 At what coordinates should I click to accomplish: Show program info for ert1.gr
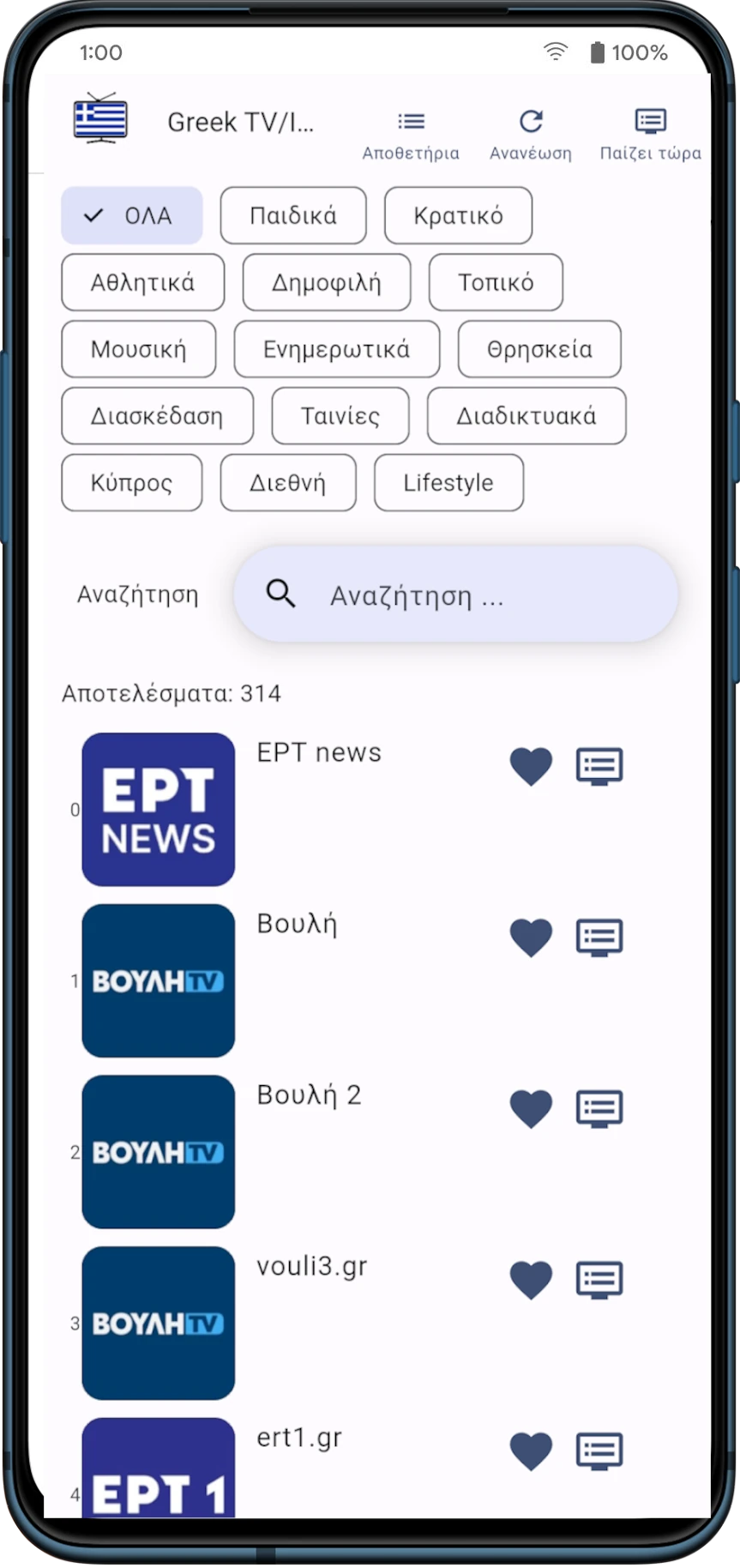pos(599,1450)
